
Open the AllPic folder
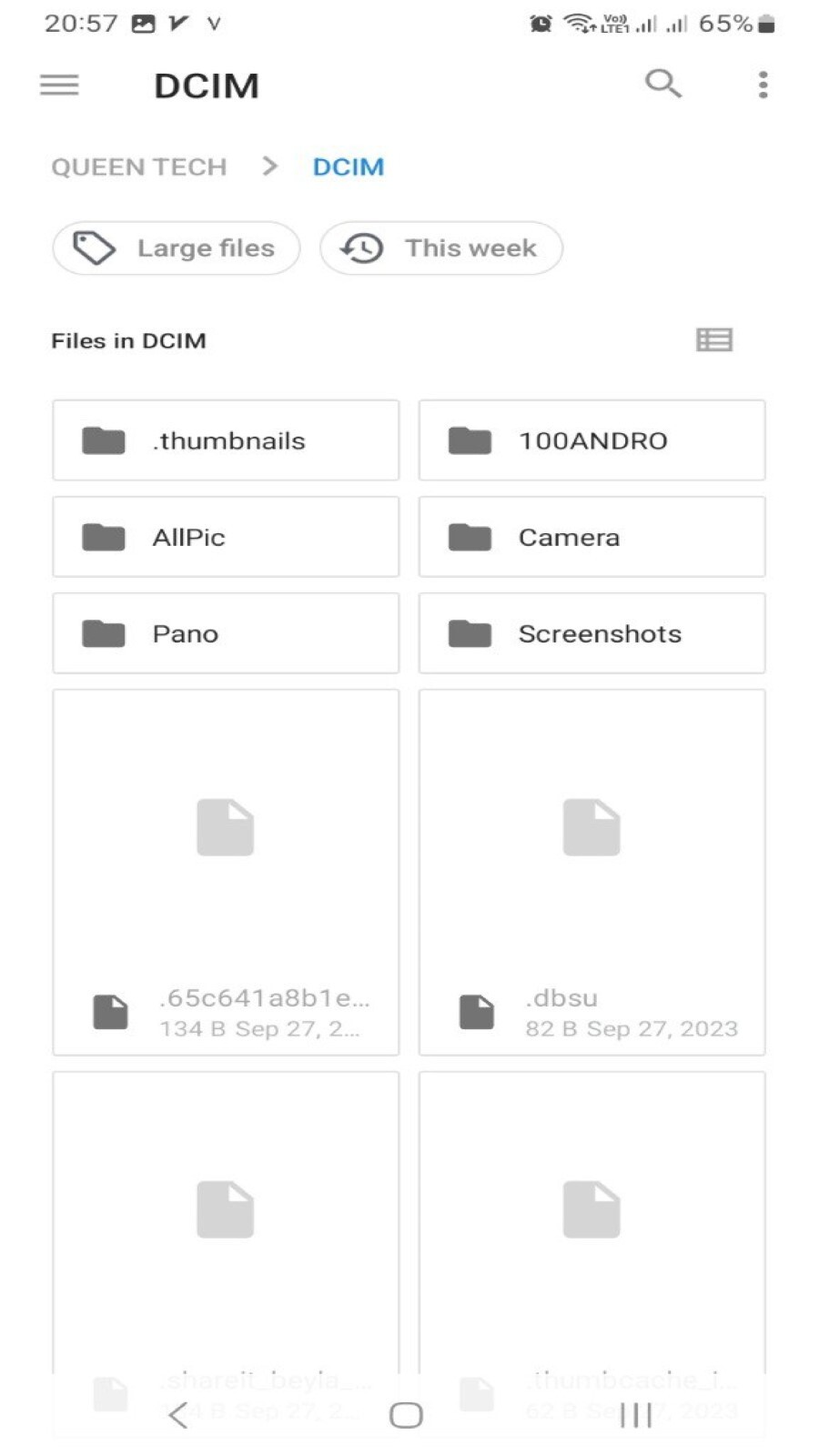tap(226, 537)
